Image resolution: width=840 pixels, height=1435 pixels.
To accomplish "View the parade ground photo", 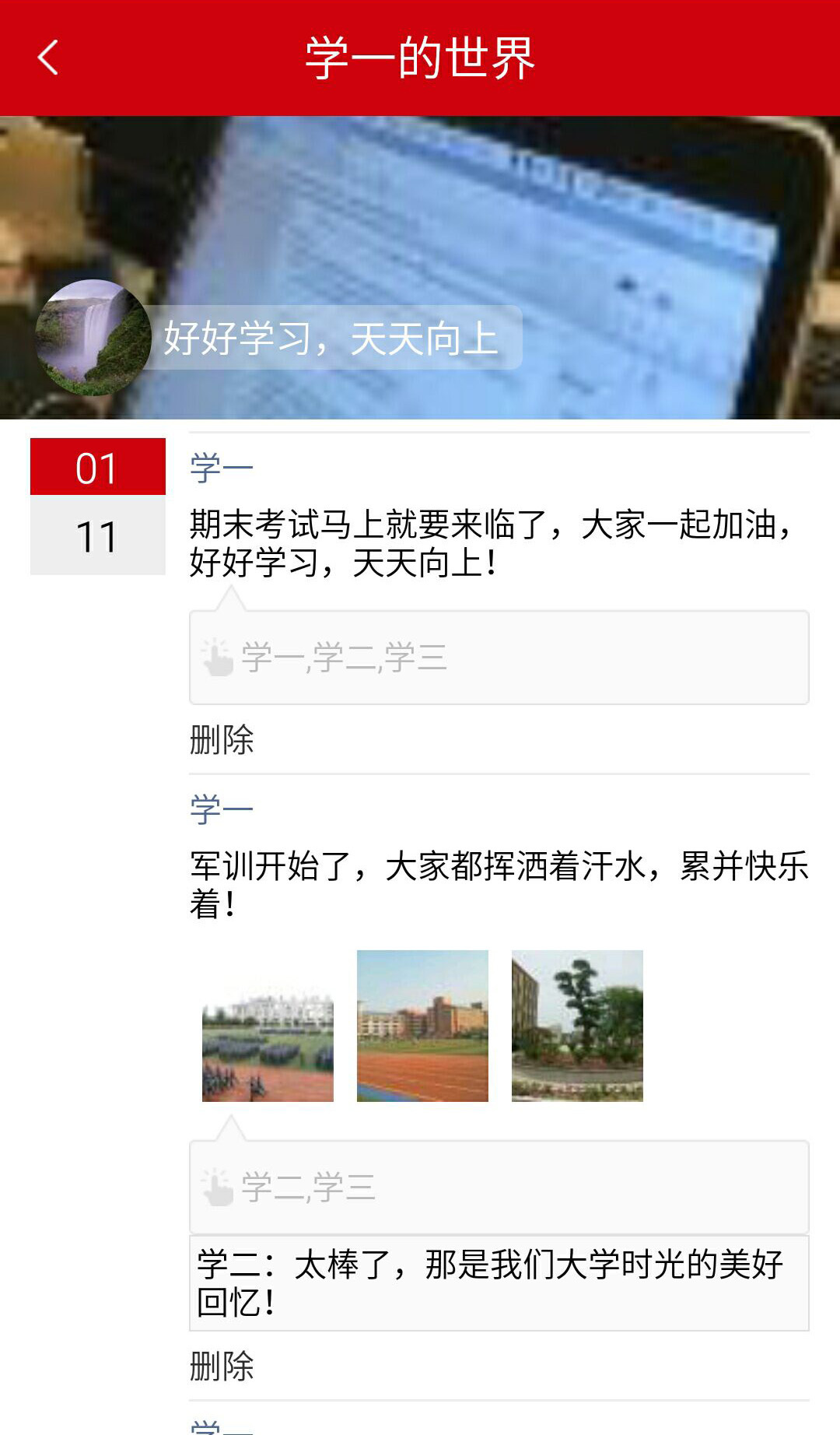I will (x=268, y=1026).
